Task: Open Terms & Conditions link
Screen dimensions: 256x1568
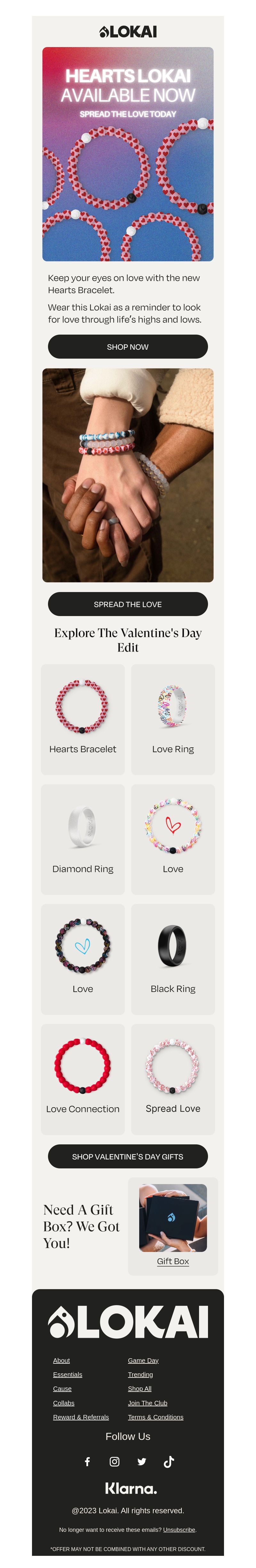Action: point(155,1417)
